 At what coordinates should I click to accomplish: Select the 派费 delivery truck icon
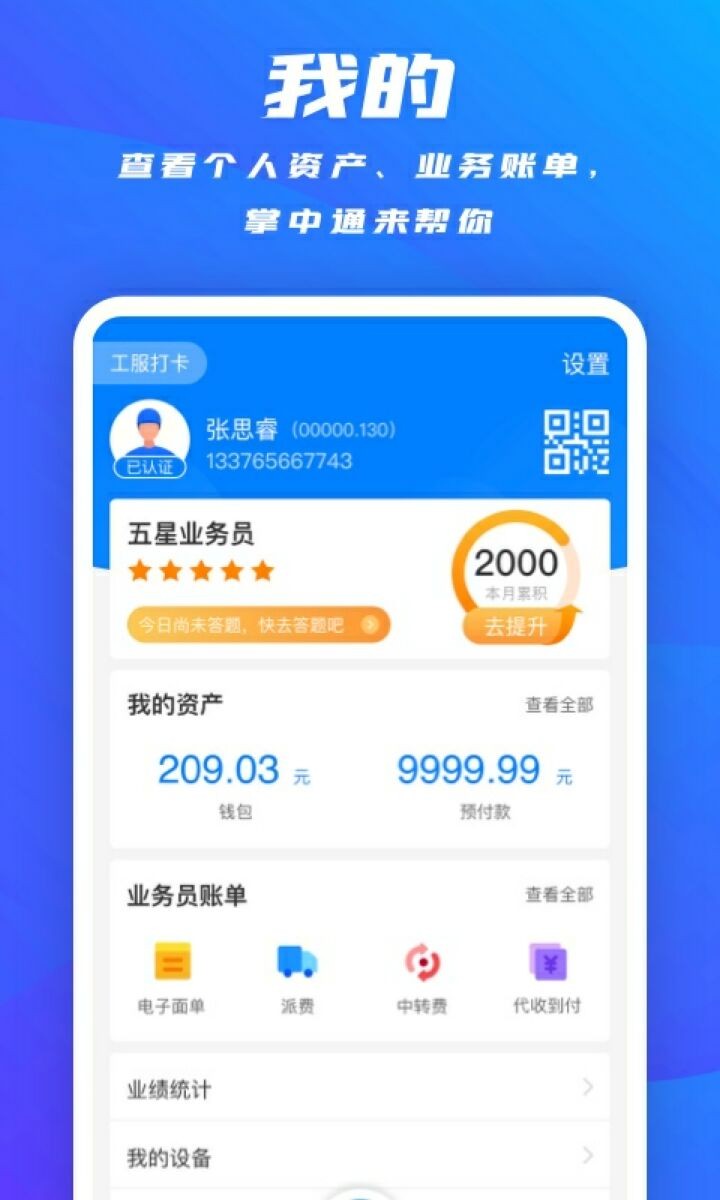click(296, 963)
